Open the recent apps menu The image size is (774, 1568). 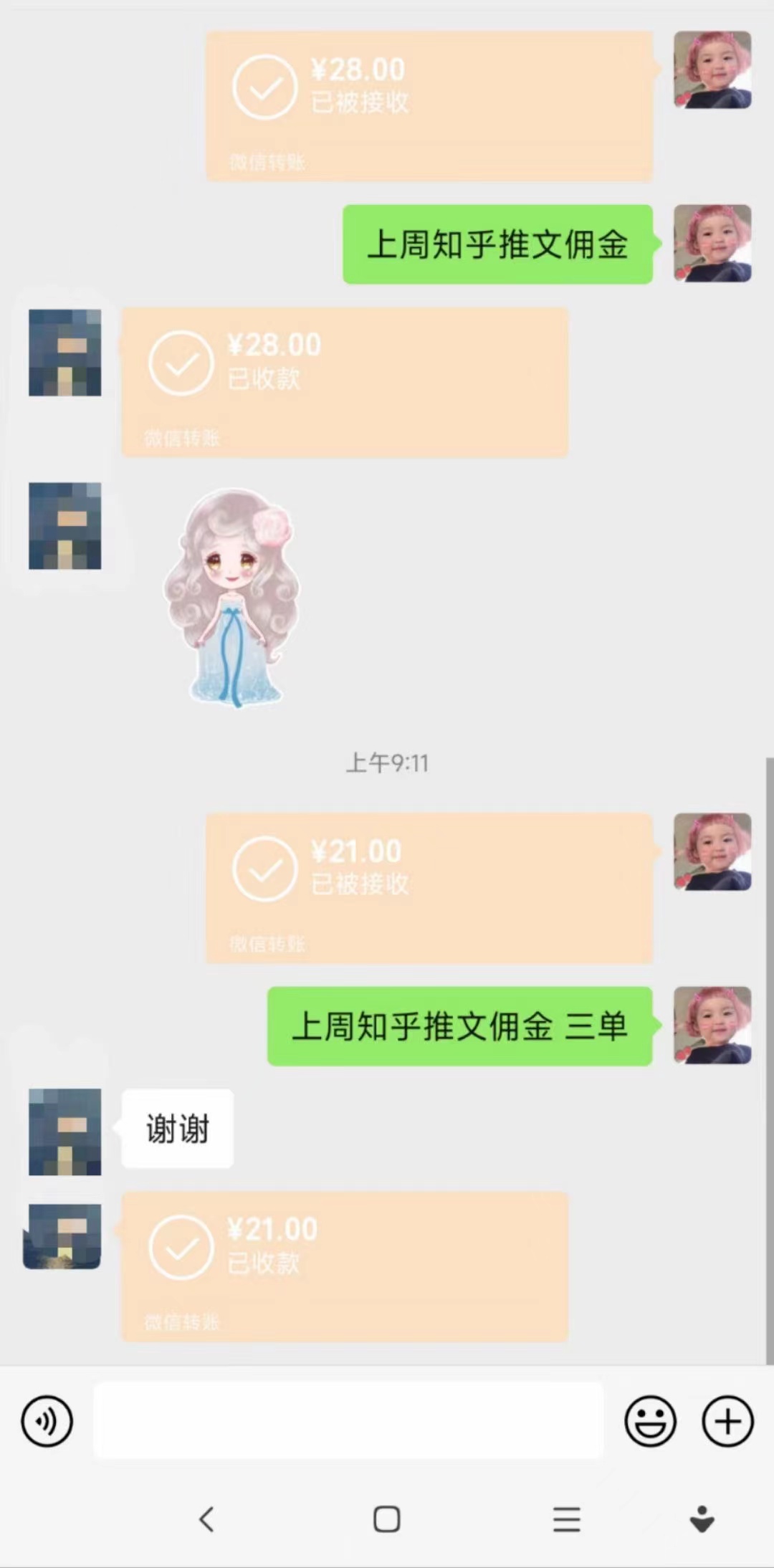[566, 1519]
